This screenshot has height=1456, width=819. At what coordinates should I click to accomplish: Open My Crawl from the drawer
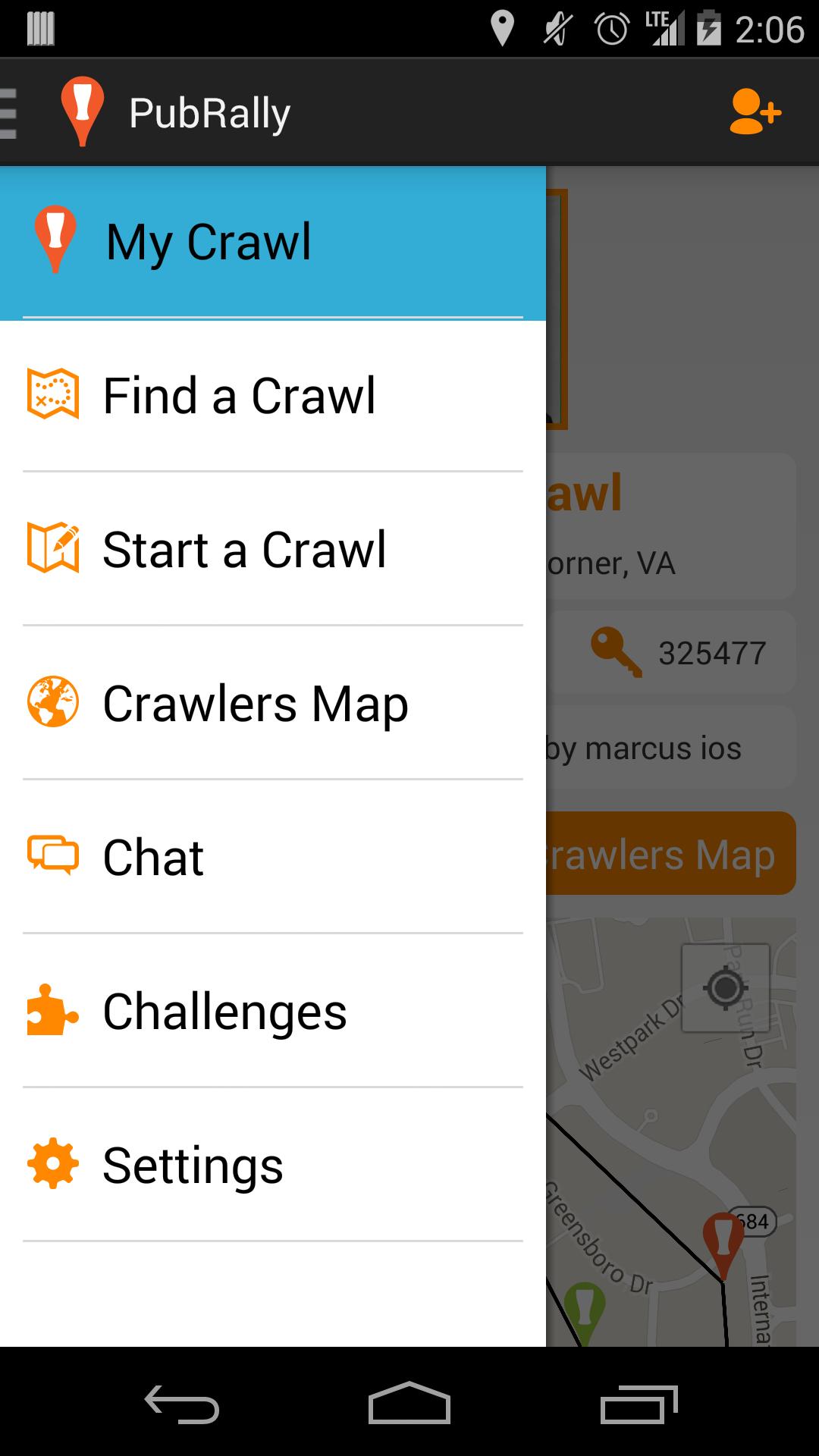(x=273, y=243)
